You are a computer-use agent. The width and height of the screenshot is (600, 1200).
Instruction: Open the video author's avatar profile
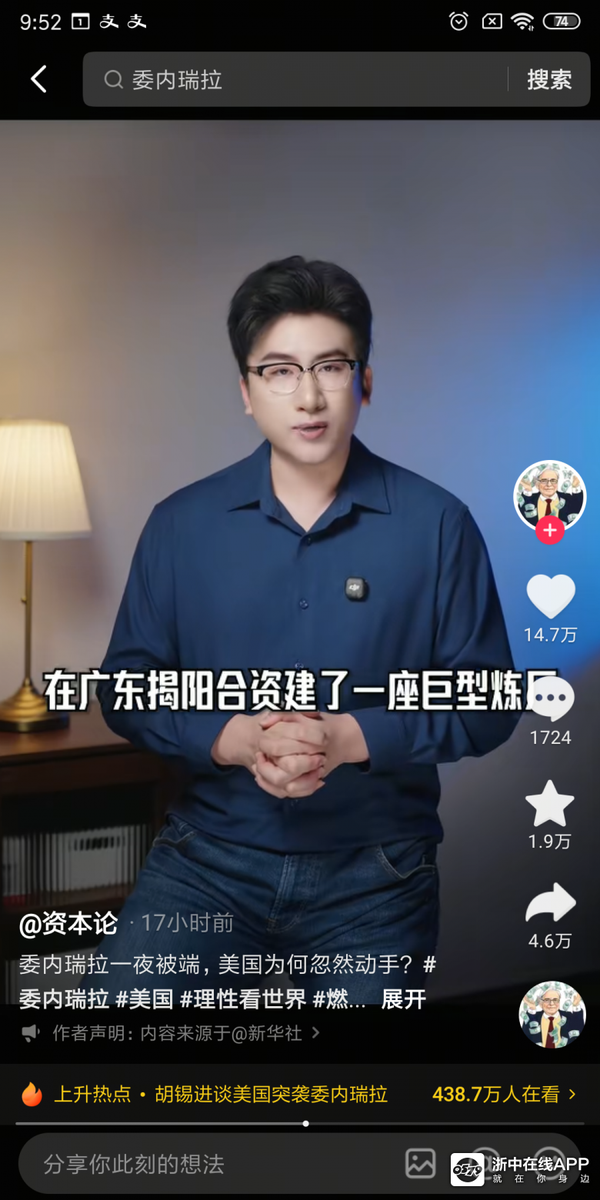(549, 494)
